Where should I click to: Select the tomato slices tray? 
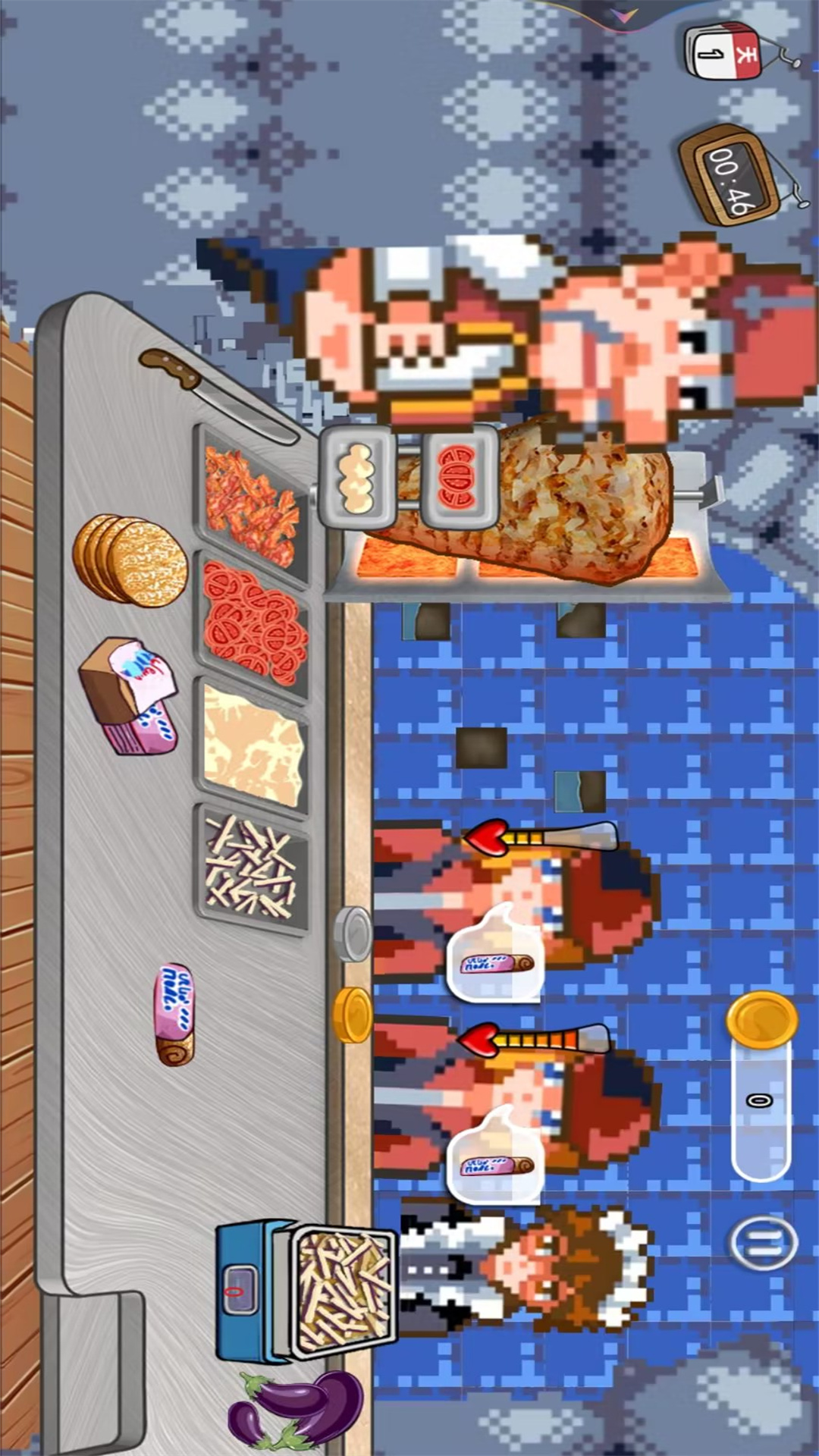click(x=254, y=620)
